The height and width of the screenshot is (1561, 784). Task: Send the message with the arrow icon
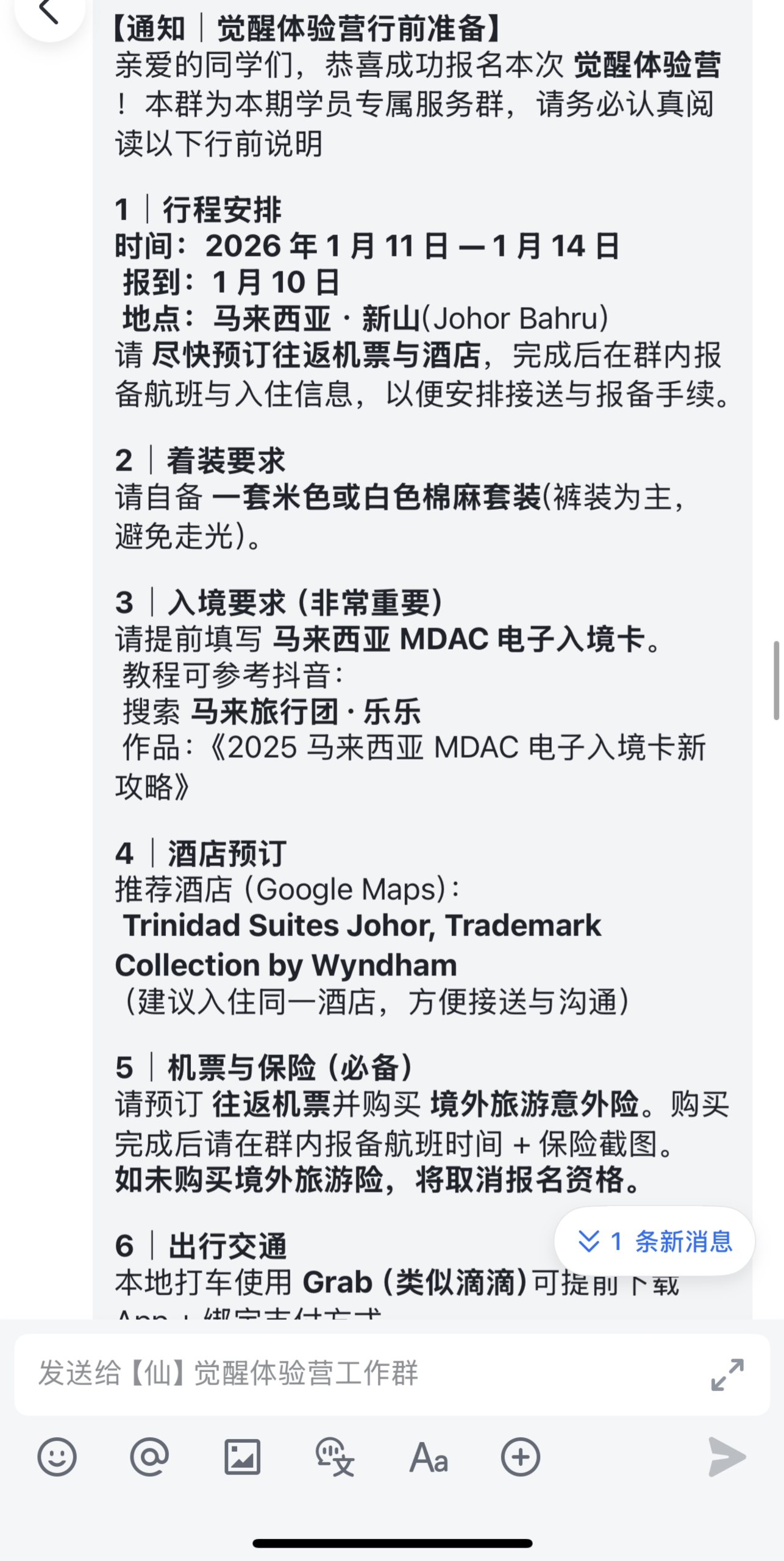click(727, 1457)
